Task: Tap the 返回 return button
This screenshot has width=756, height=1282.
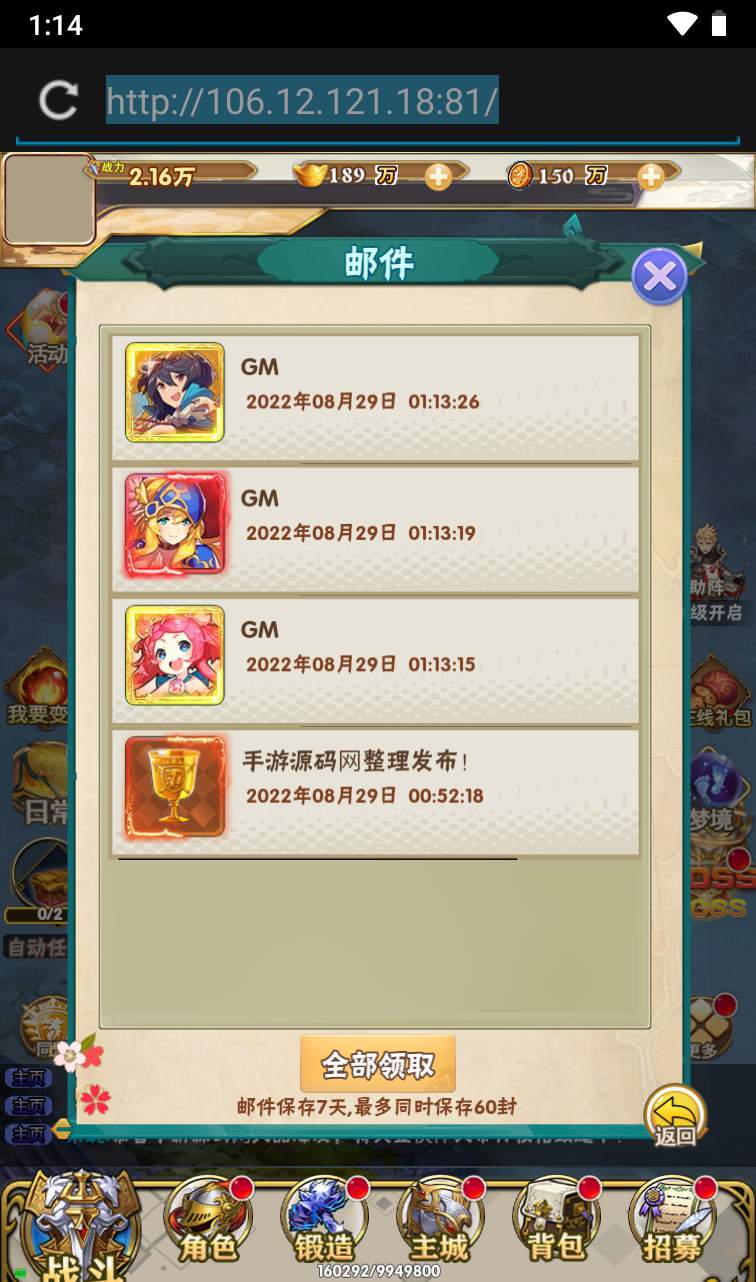Action: (x=675, y=1116)
